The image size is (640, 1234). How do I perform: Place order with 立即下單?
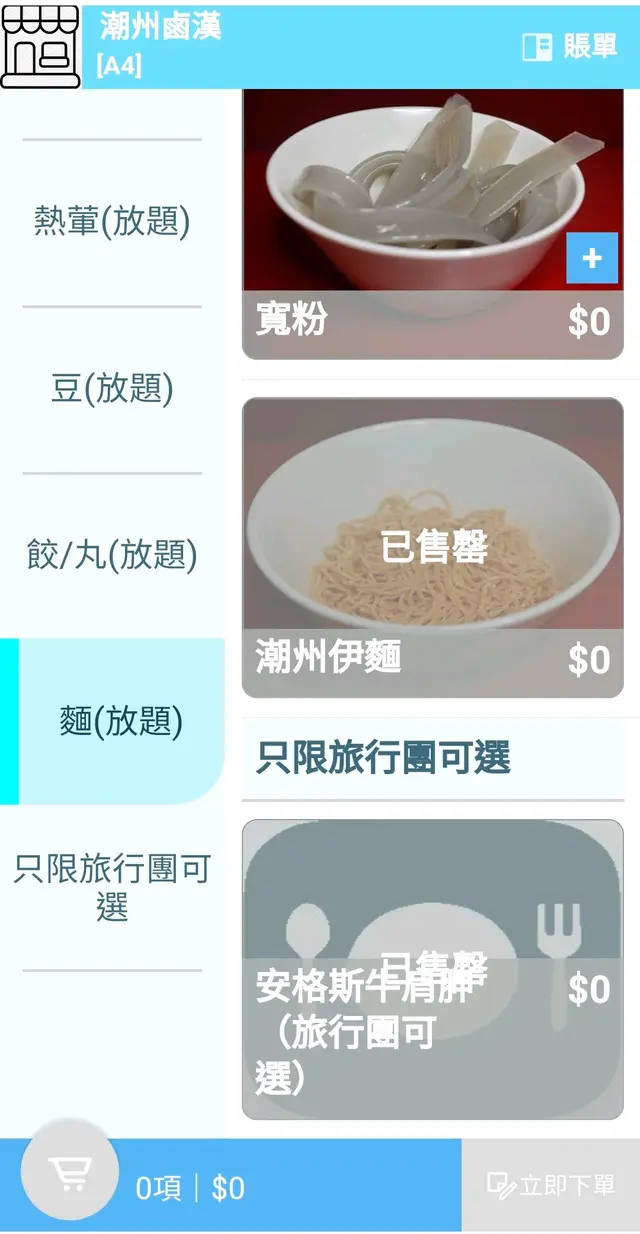pos(551,1186)
